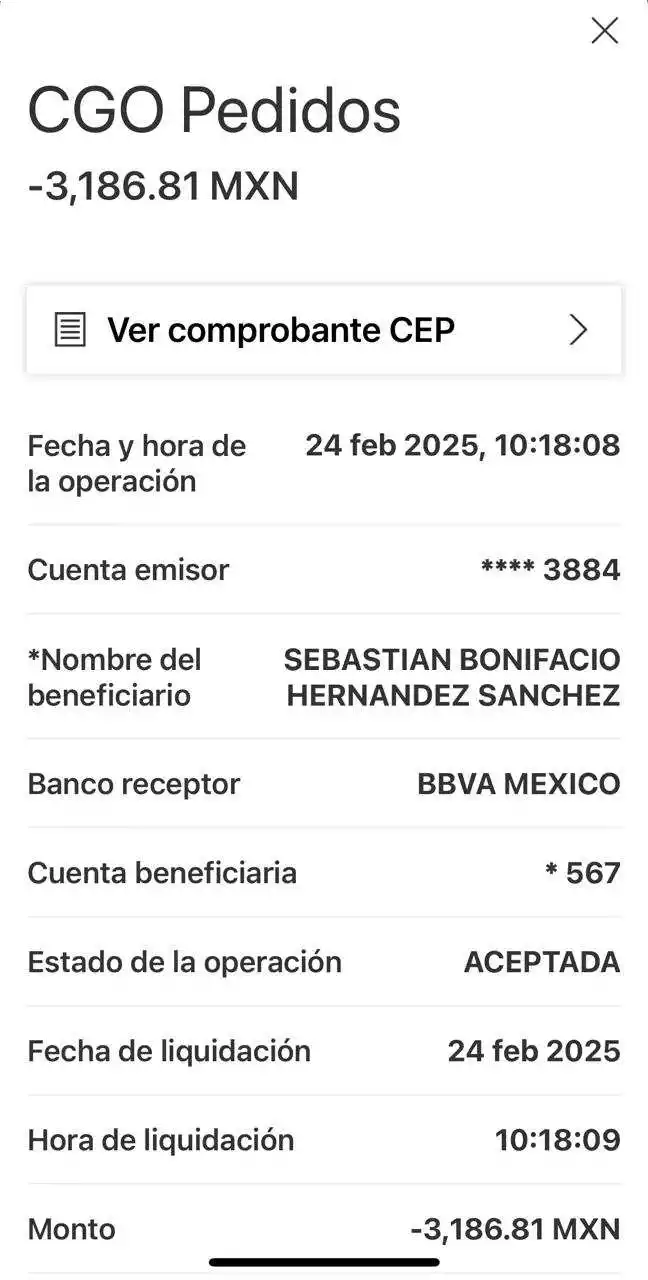This screenshot has width=648, height=1280.
Task: Close the transaction details screen
Action: point(604,31)
